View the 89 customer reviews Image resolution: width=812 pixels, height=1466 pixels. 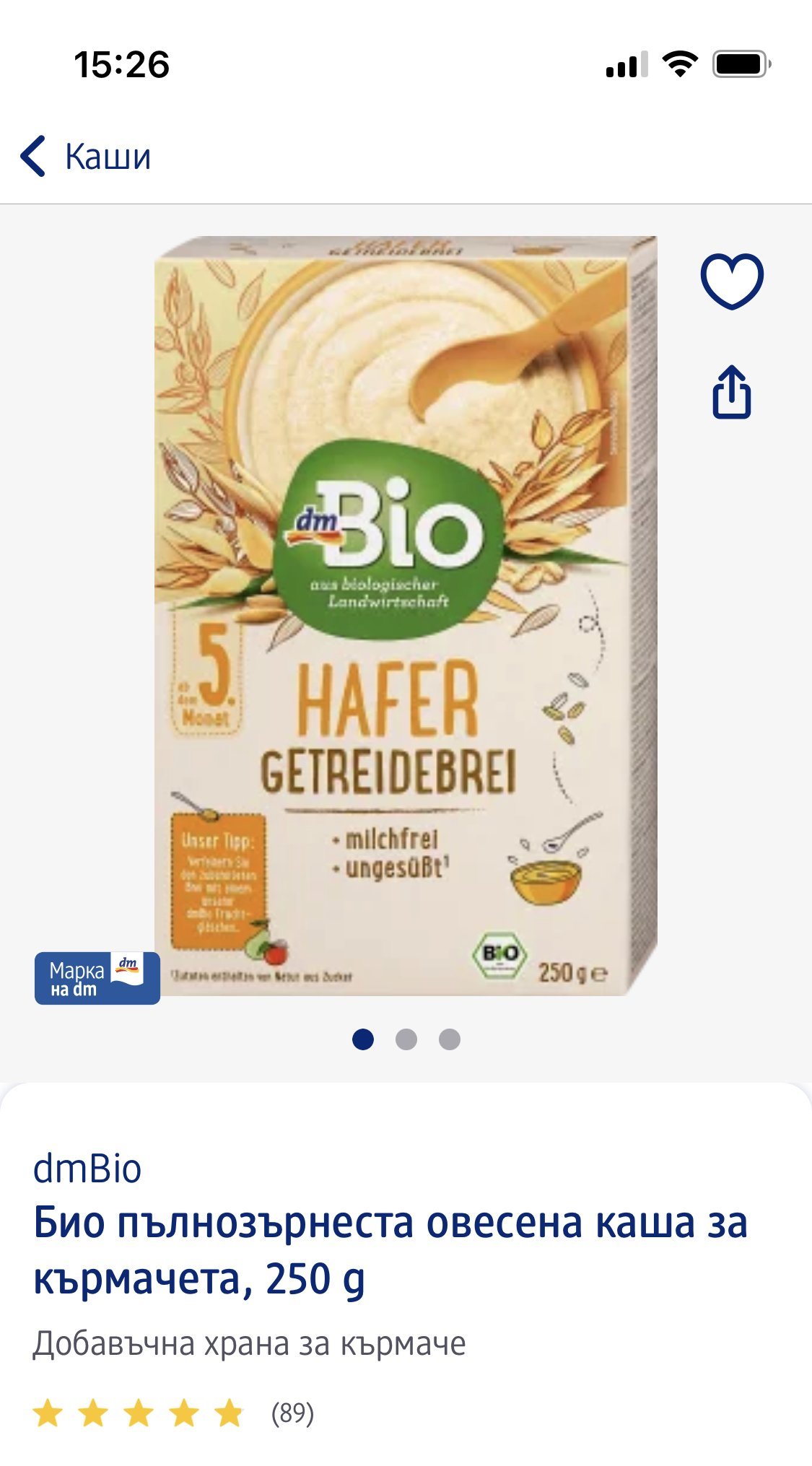292,1413
